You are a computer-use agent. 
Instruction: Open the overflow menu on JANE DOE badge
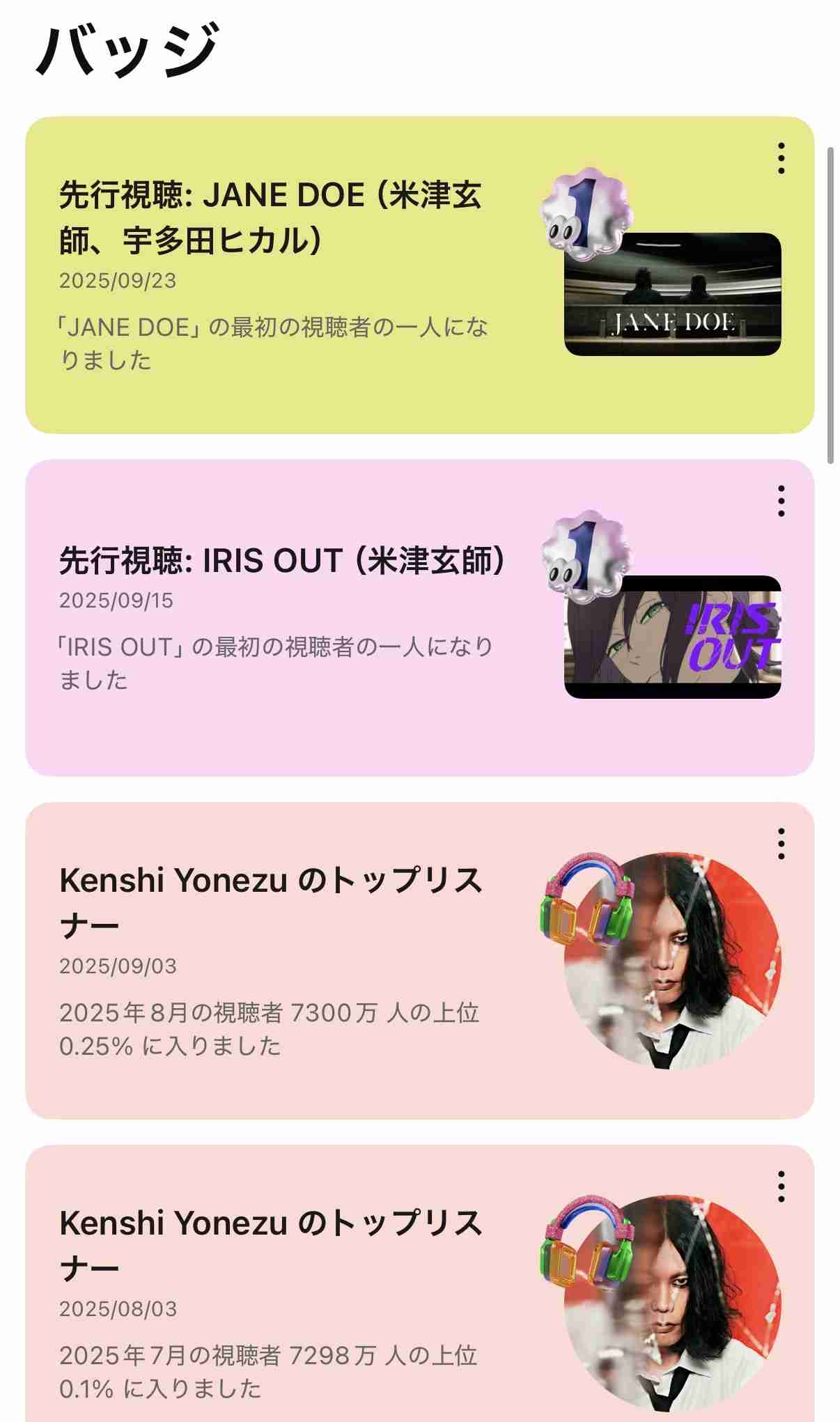[781, 159]
